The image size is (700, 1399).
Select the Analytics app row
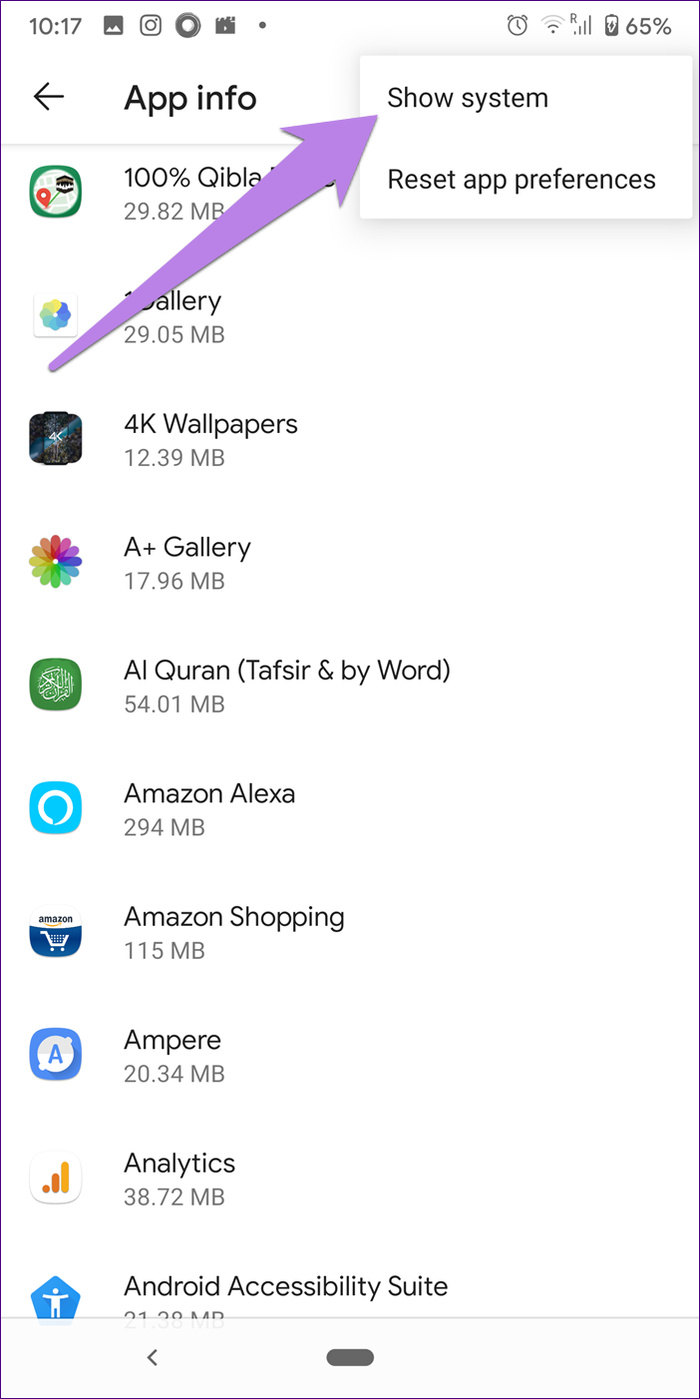(350, 1178)
